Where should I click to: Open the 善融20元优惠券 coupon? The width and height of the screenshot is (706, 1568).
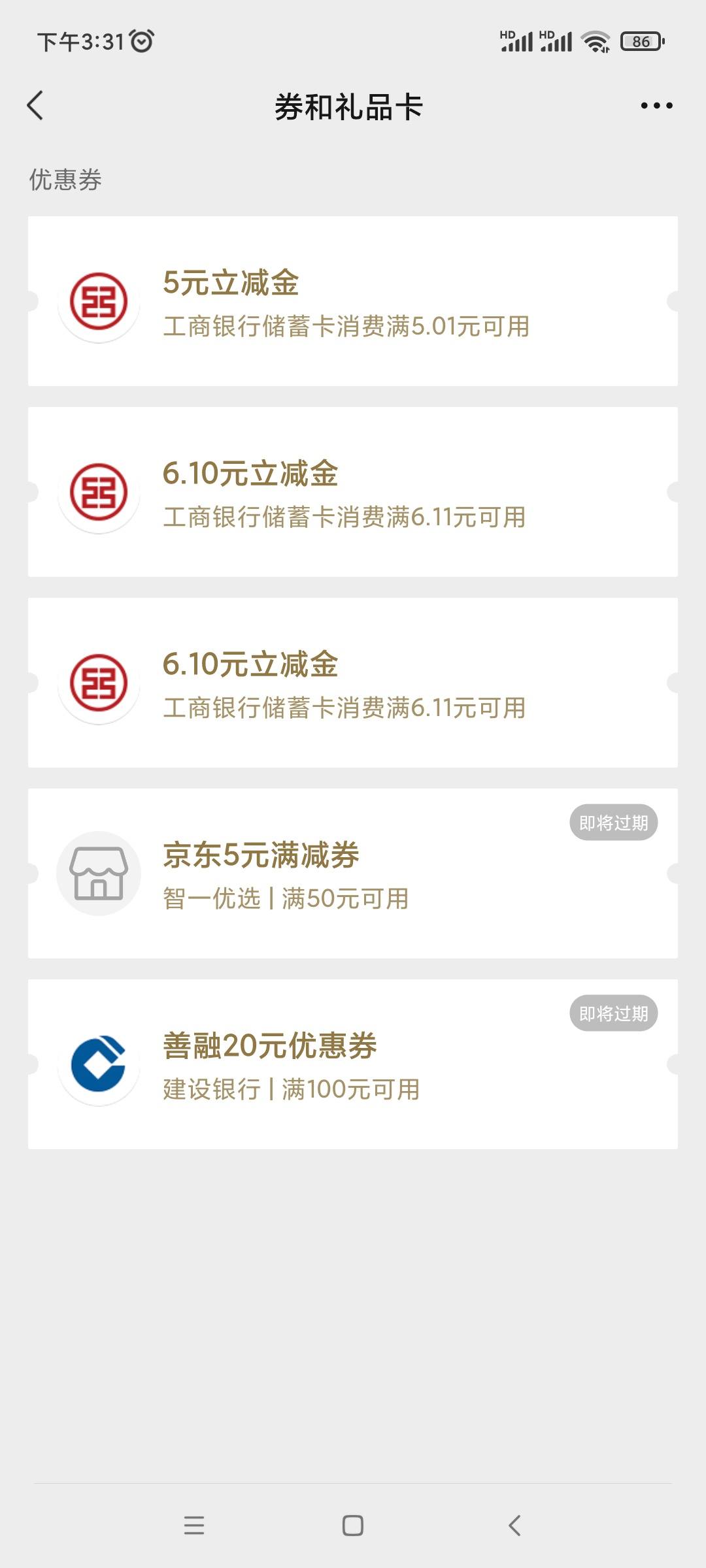tap(353, 1064)
